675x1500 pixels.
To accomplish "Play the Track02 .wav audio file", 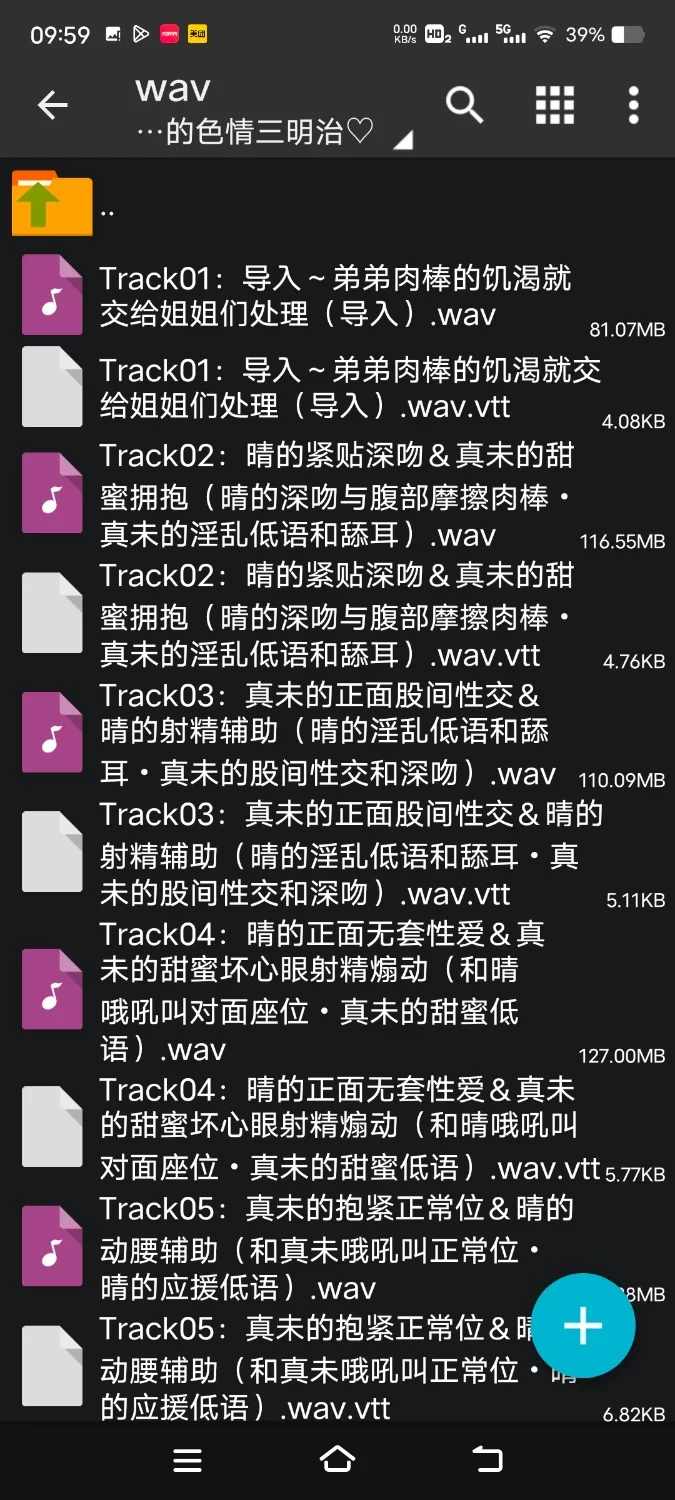I will coord(300,496).
